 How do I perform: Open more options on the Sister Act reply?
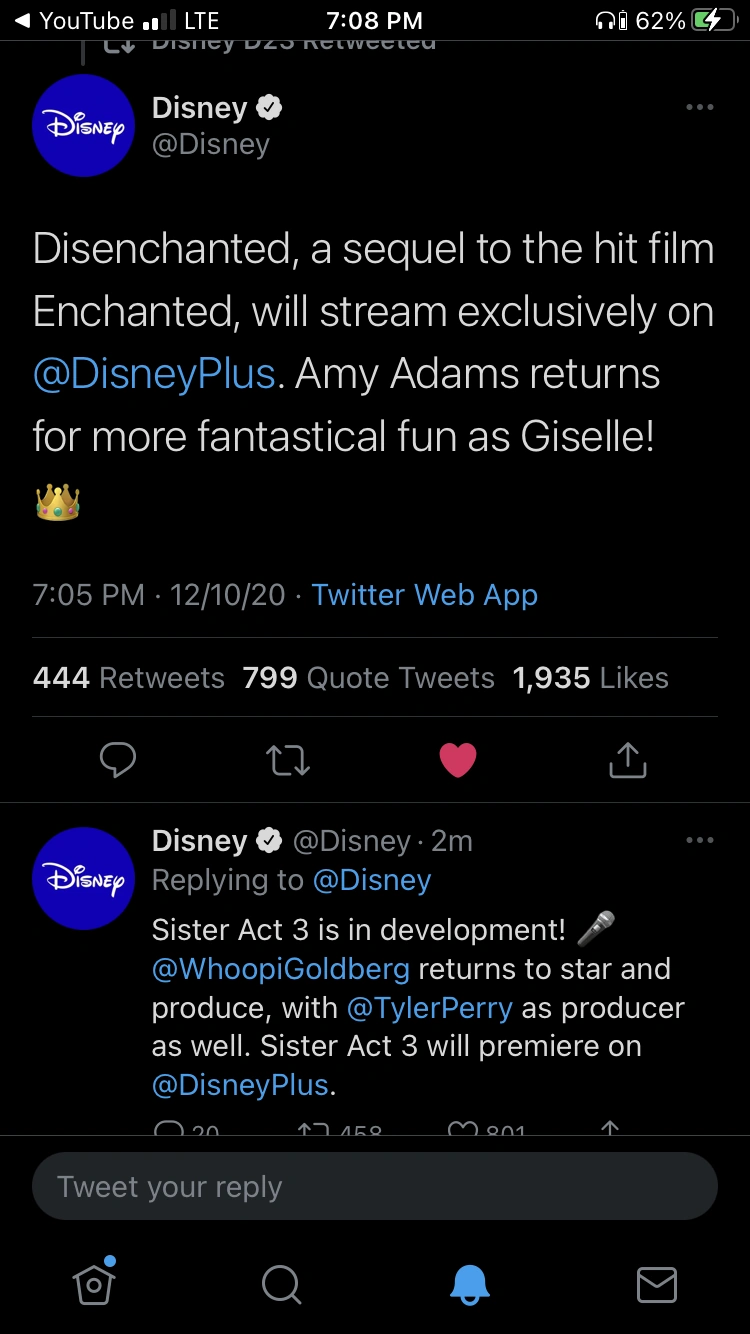(x=700, y=840)
